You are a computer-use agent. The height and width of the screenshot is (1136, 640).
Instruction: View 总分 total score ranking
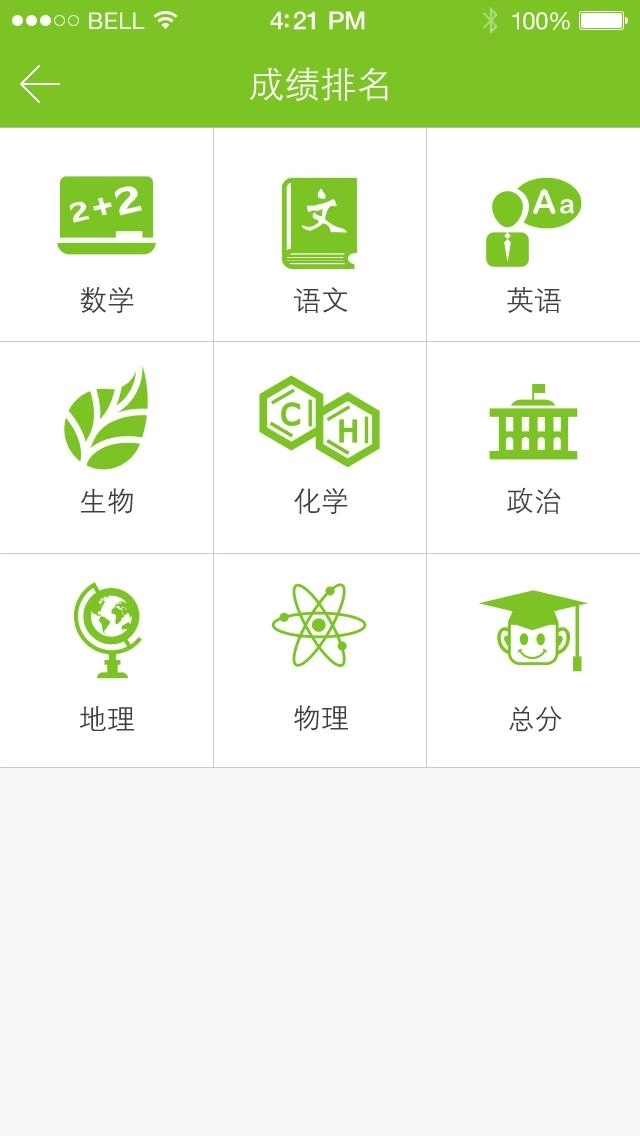pyautogui.click(x=533, y=660)
